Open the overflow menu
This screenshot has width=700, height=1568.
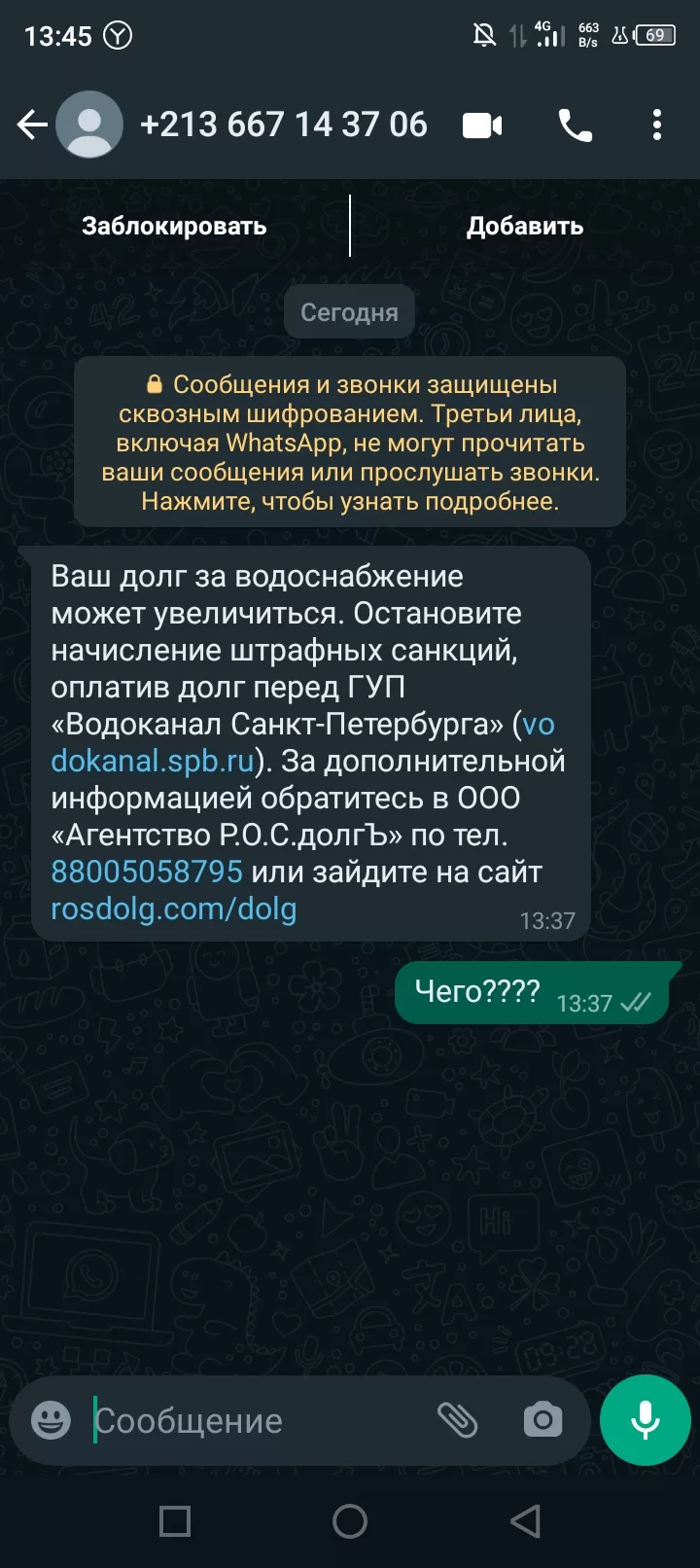[657, 125]
